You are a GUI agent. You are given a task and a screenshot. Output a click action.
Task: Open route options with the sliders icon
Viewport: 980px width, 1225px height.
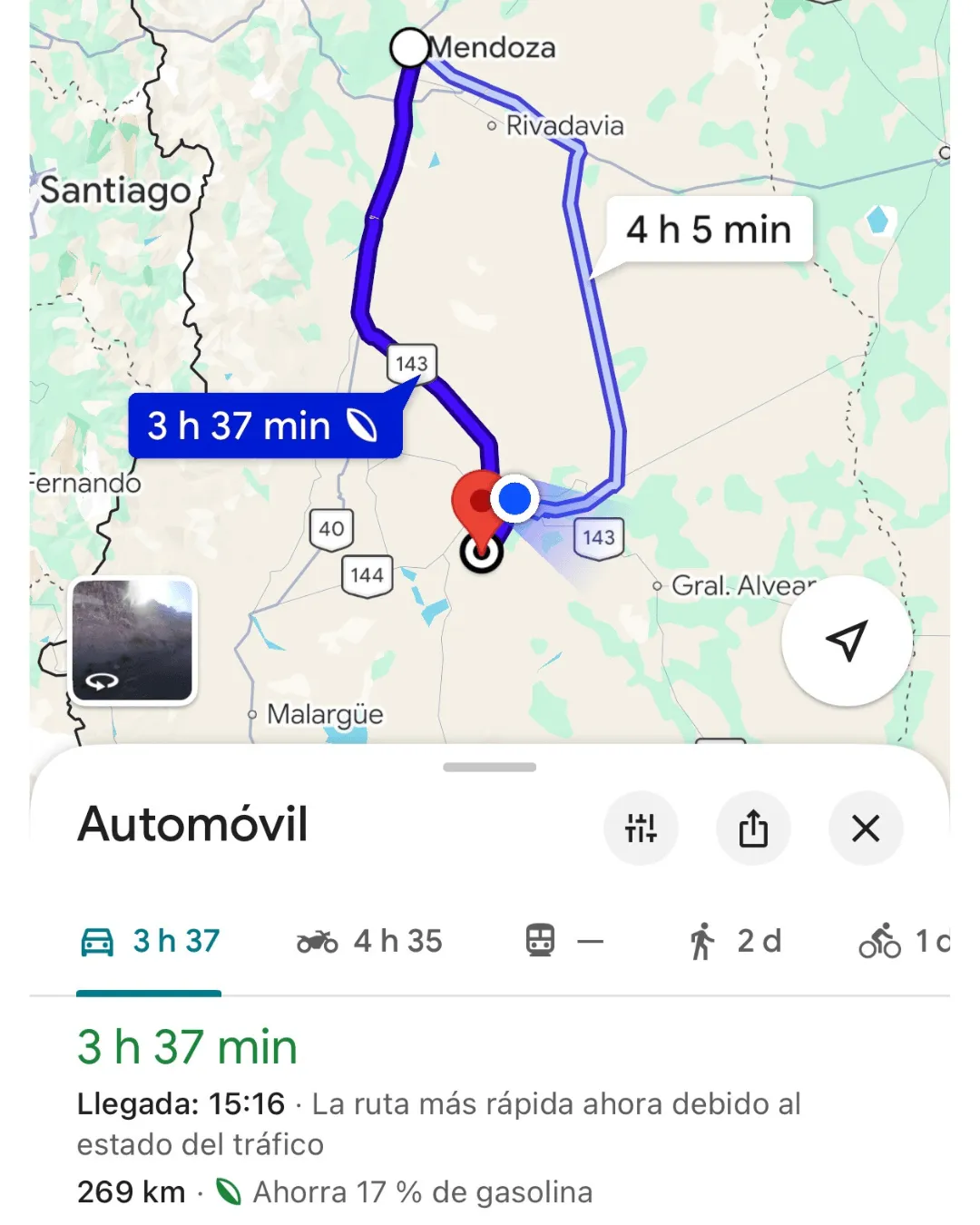point(641,828)
